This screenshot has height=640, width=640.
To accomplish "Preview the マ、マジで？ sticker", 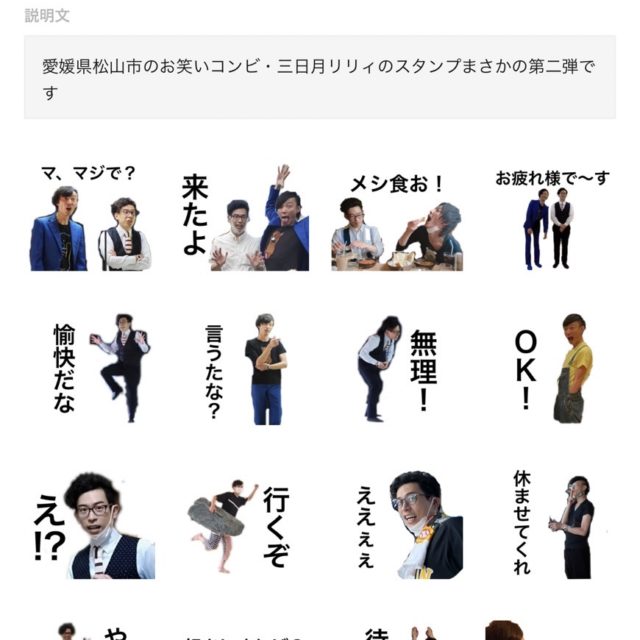I will [x=90, y=218].
